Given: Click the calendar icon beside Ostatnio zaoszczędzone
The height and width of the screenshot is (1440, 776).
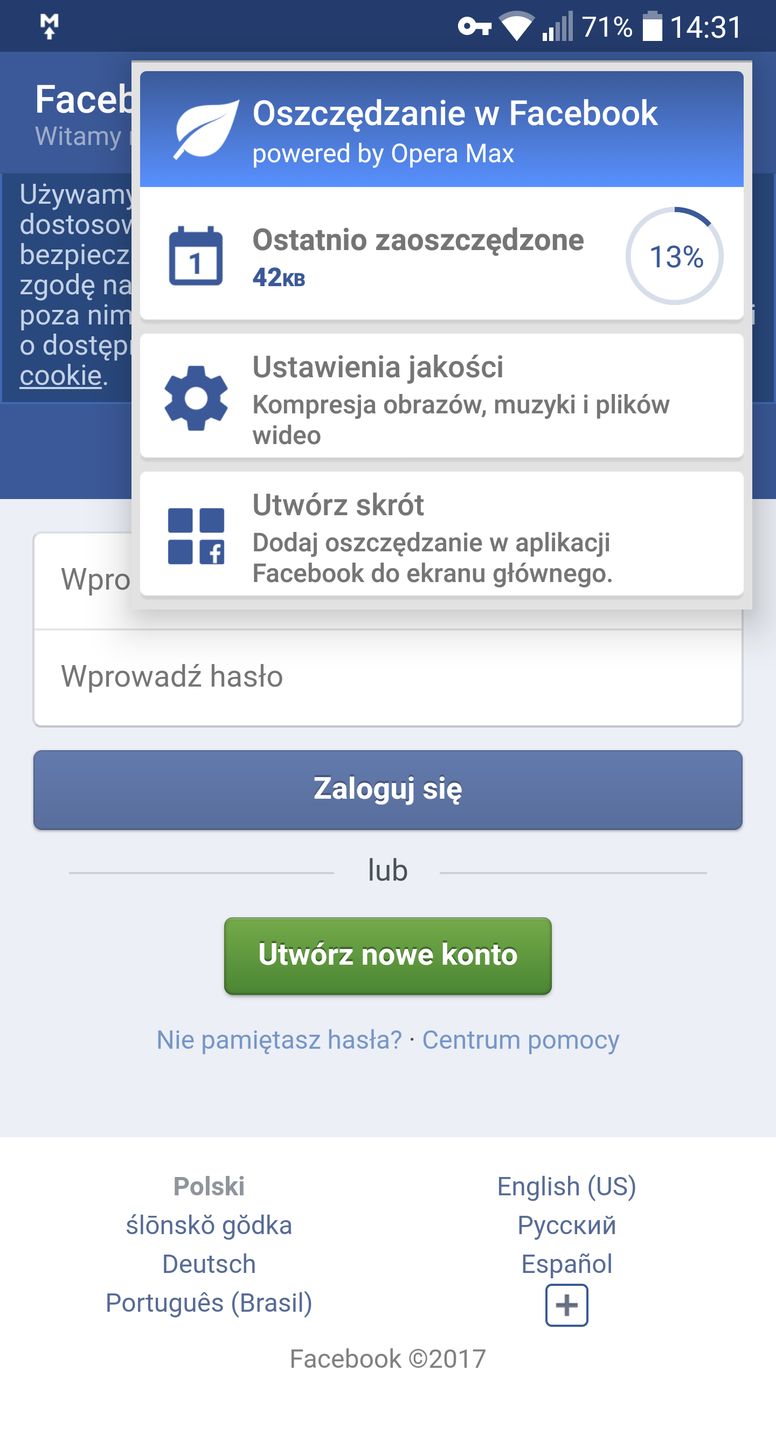Looking at the screenshot, I should click(196, 255).
